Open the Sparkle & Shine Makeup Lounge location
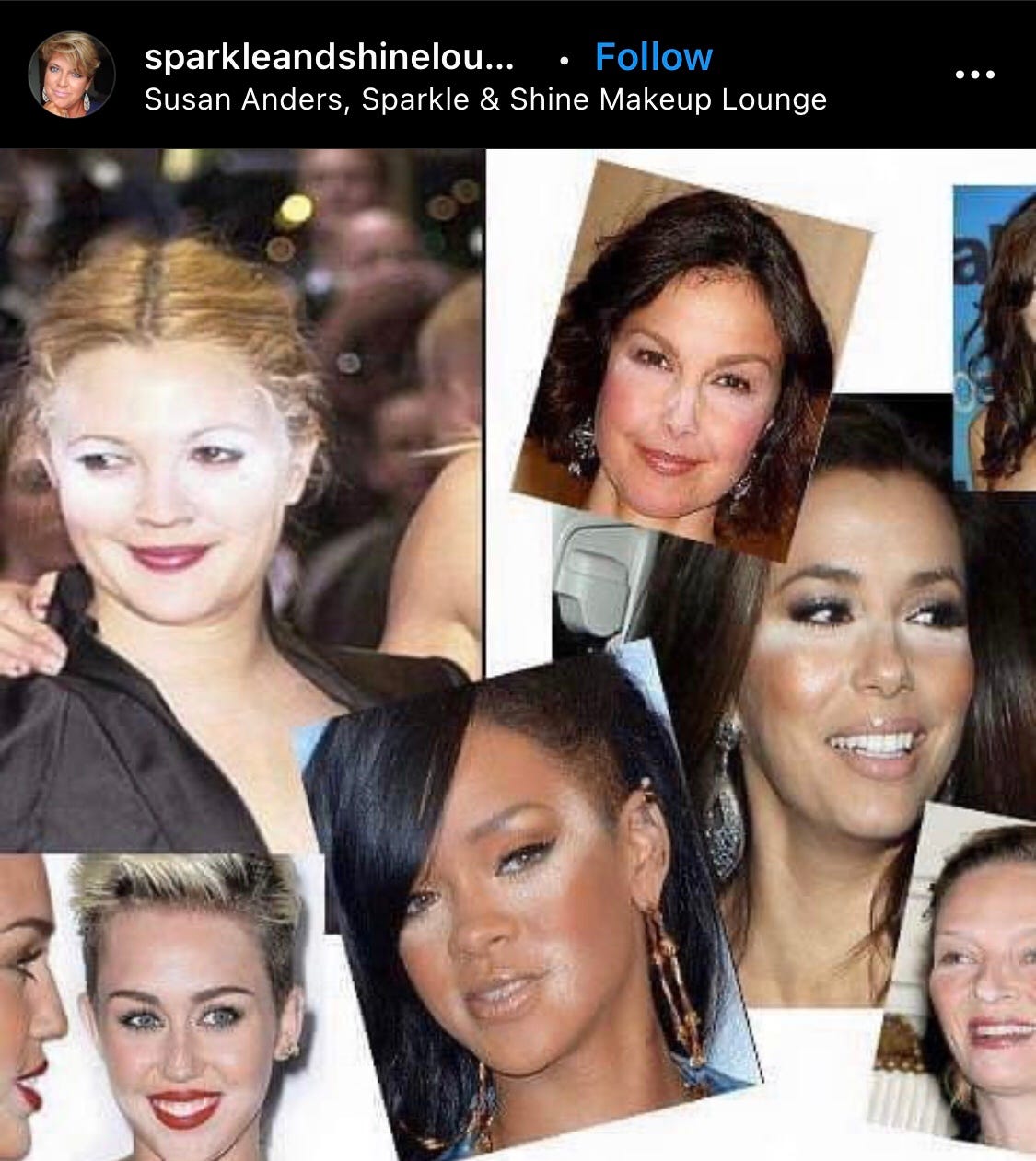 484,99
